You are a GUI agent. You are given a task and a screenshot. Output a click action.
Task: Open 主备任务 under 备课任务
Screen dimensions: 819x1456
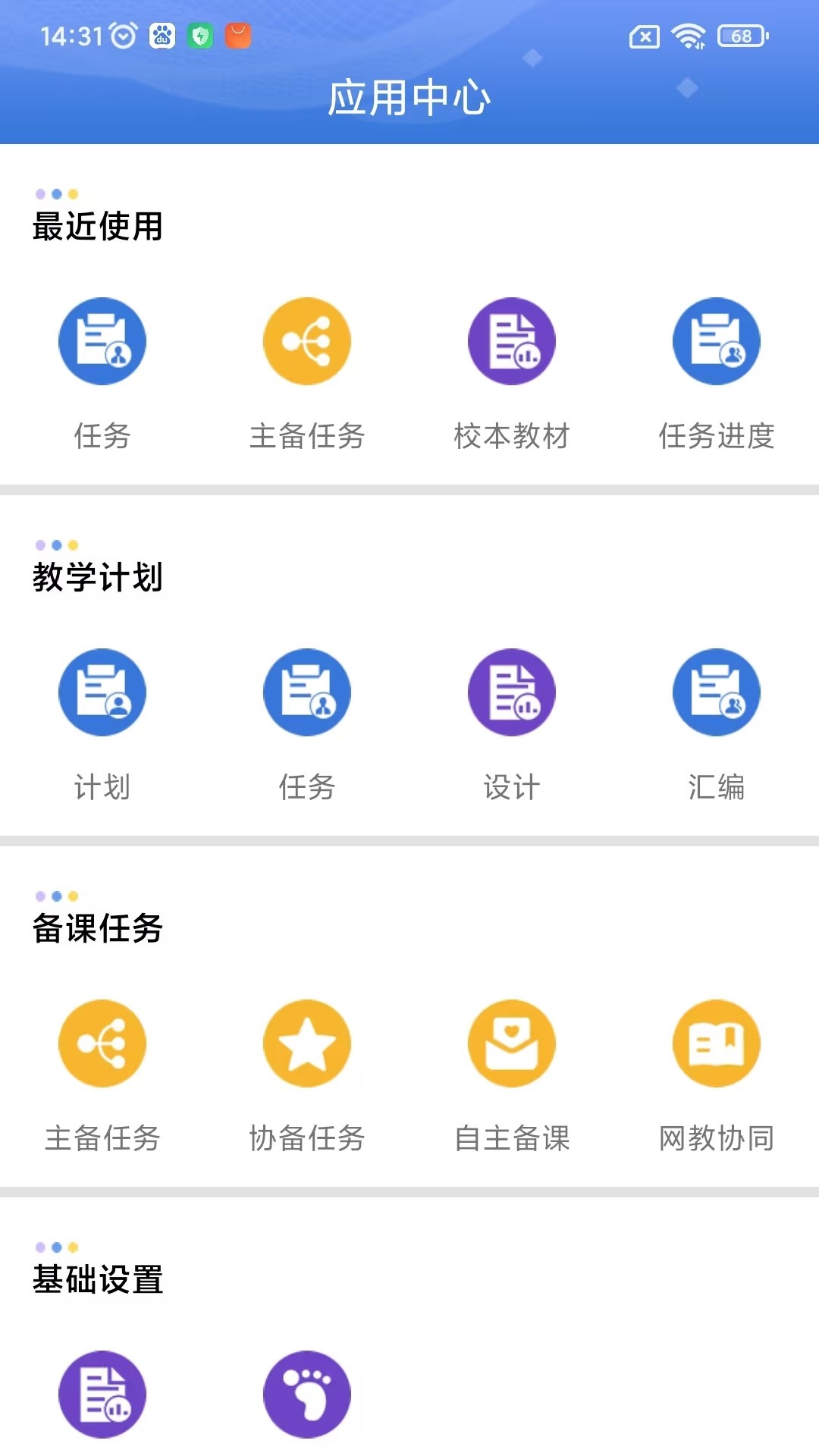[x=102, y=1043]
